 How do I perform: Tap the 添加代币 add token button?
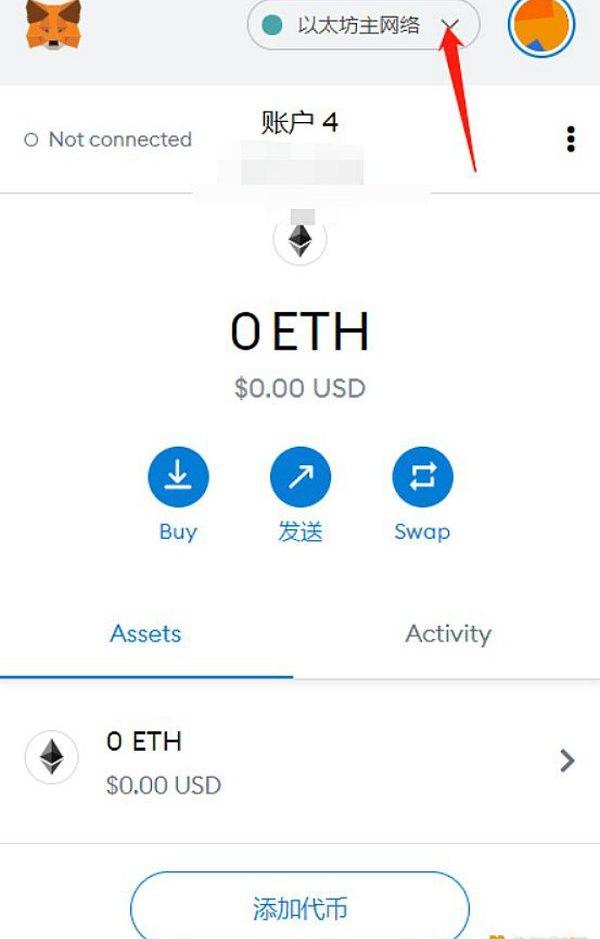point(300,909)
